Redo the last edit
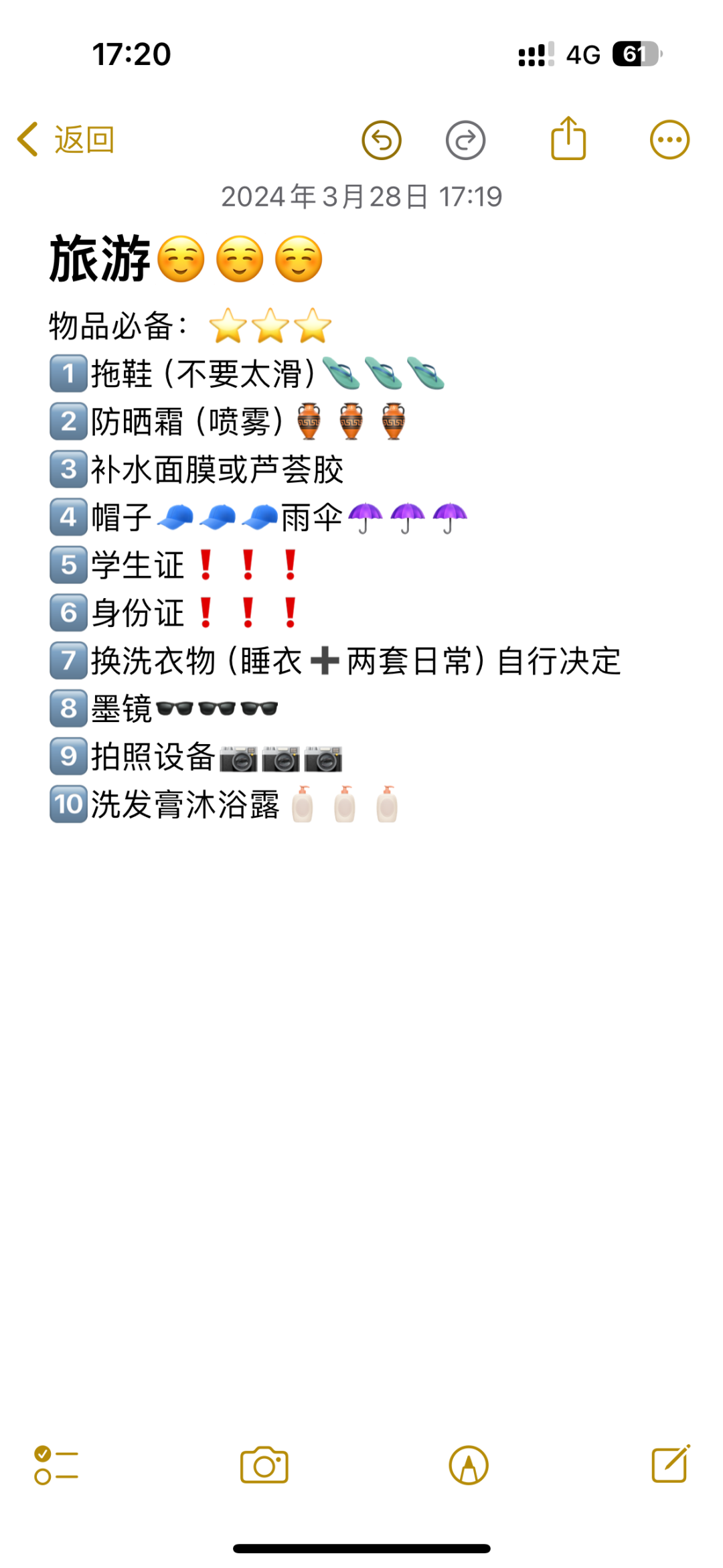This screenshot has height=1568, width=723. [x=465, y=140]
